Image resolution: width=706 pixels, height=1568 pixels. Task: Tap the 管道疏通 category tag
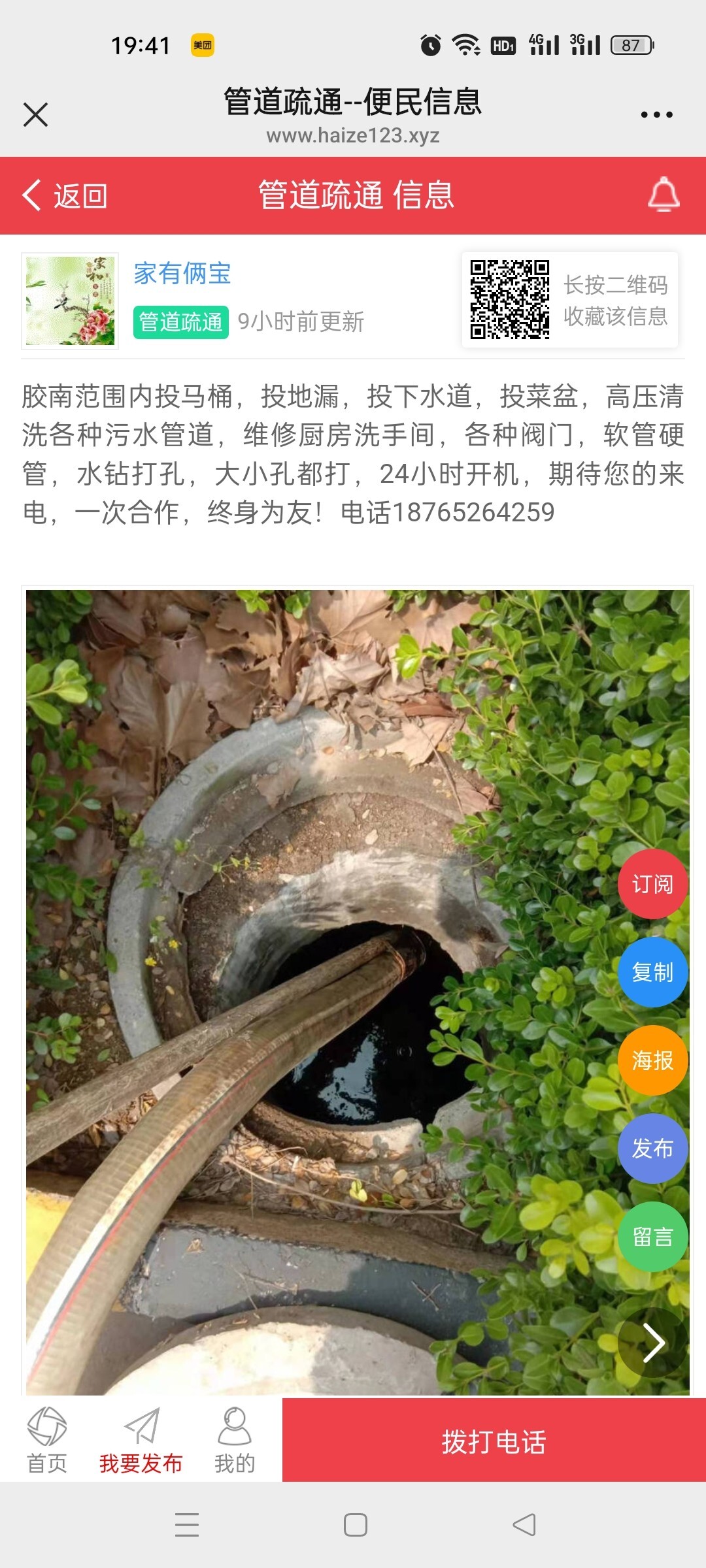pos(181,322)
